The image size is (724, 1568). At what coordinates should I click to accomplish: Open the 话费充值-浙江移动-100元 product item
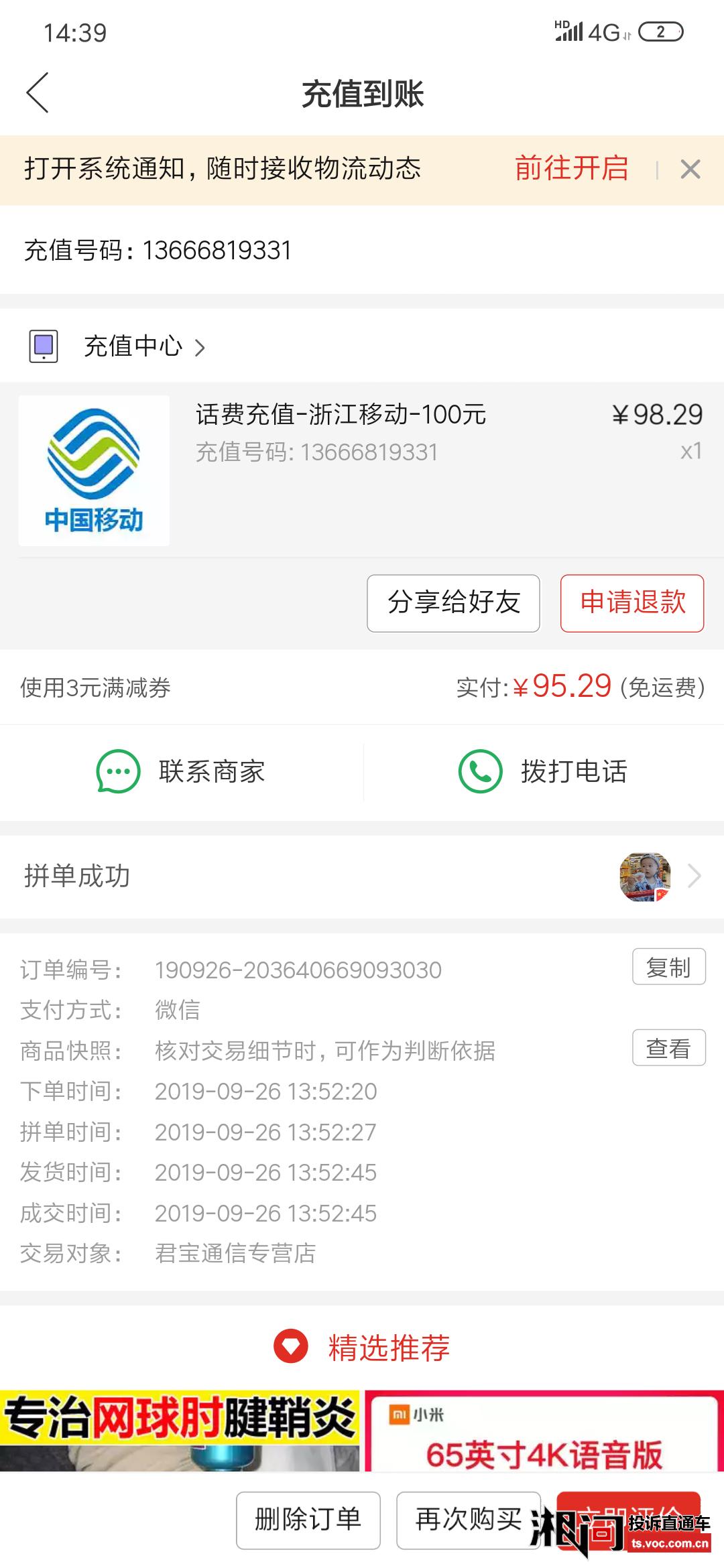tap(362, 470)
